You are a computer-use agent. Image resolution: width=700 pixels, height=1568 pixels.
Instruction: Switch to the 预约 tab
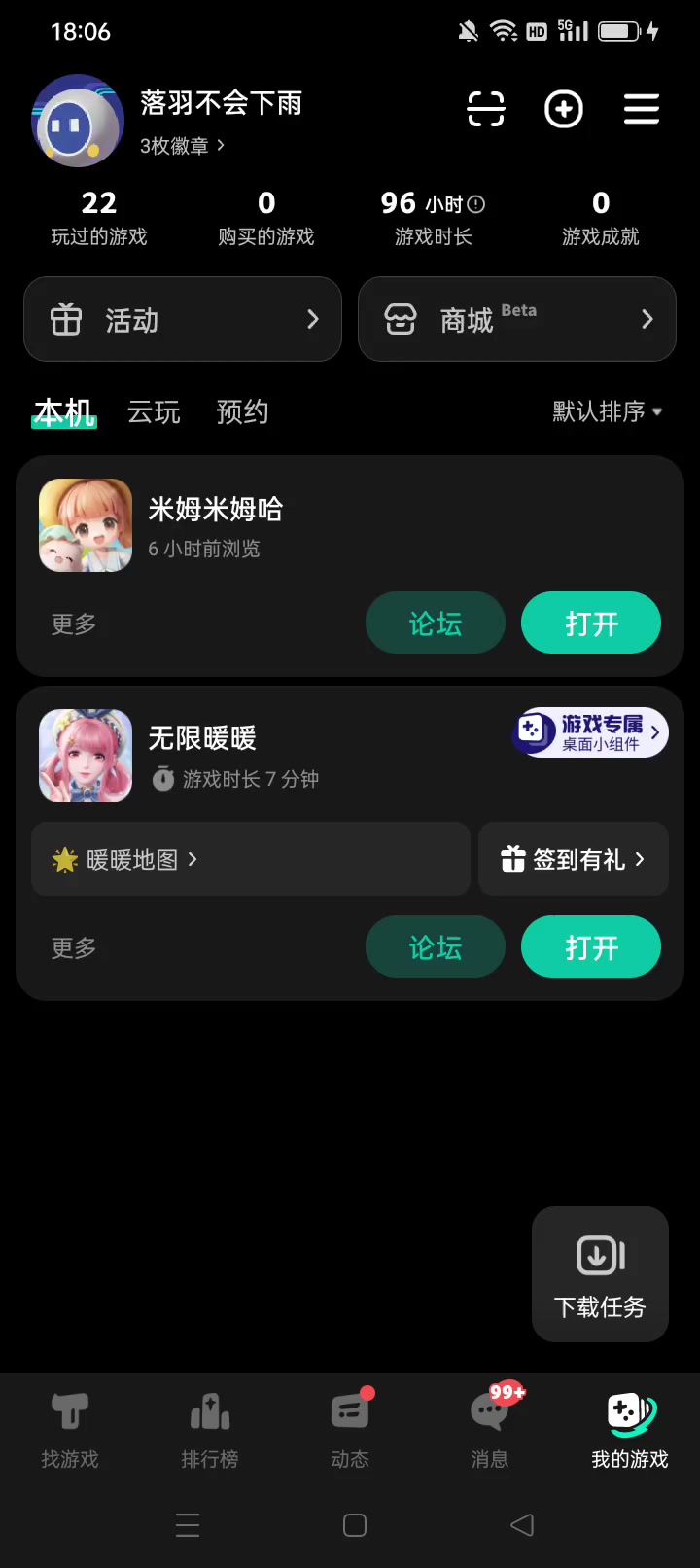pos(242,412)
